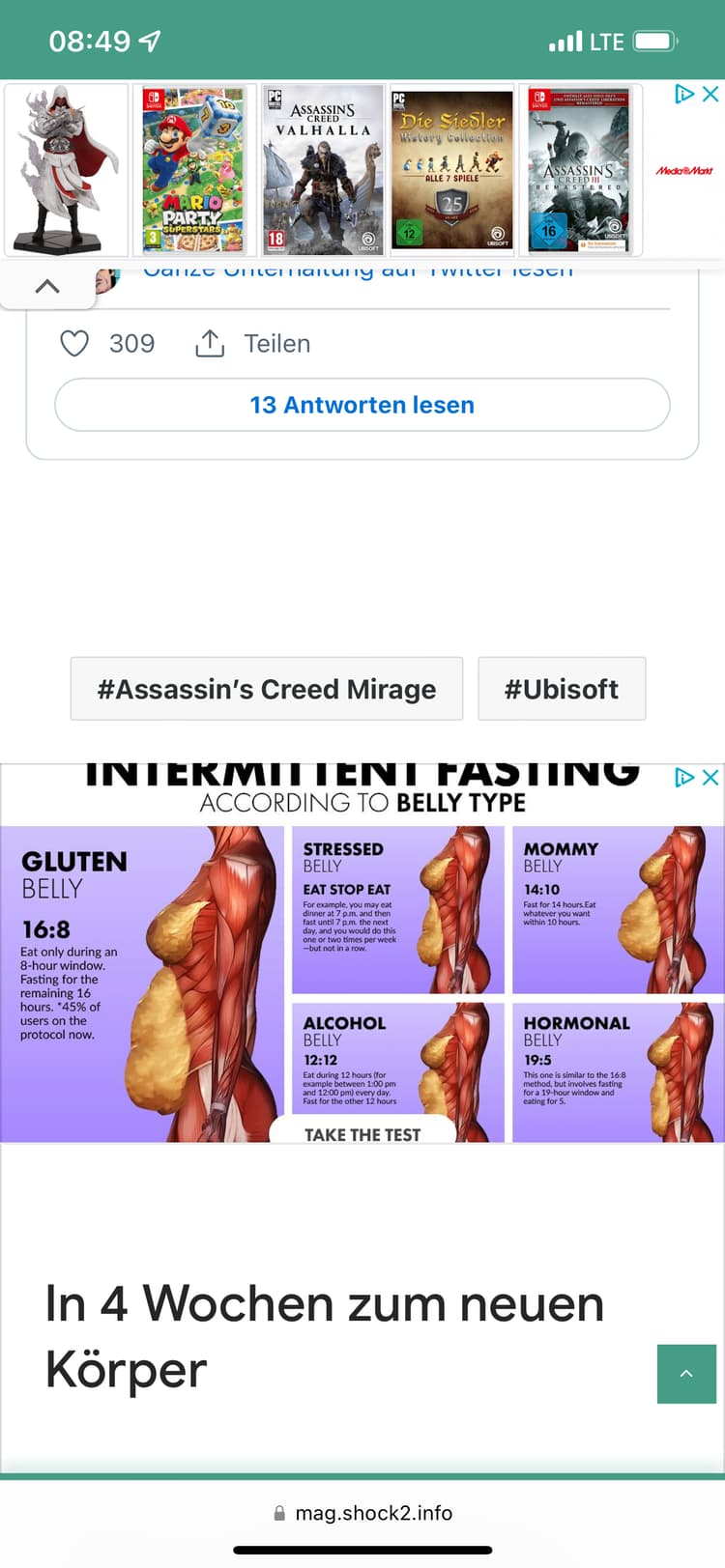Tap Take the Test in fasting ad

pyautogui.click(x=362, y=1134)
